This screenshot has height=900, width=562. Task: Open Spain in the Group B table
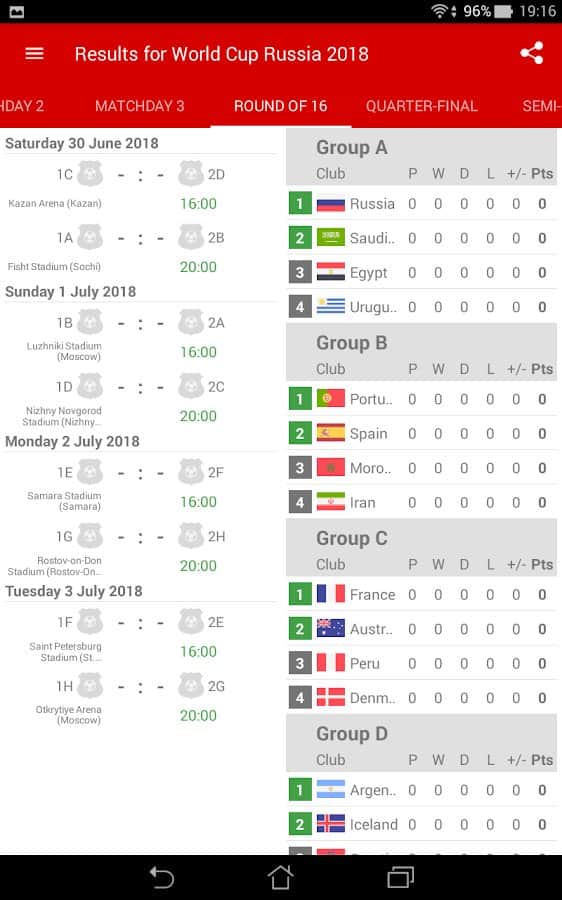pyautogui.click(x=422, y=433)
